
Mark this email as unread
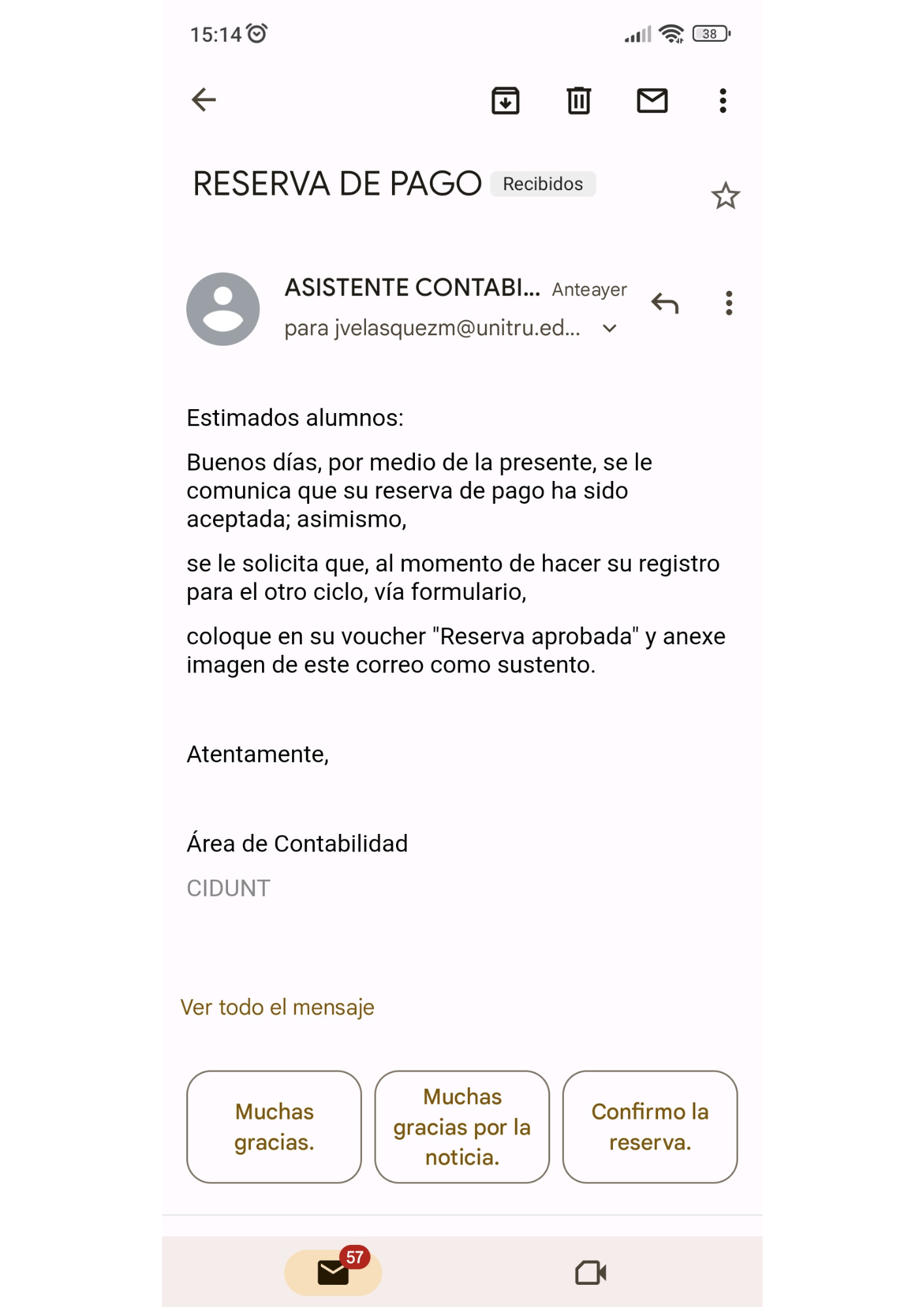[x=652, y=101]
